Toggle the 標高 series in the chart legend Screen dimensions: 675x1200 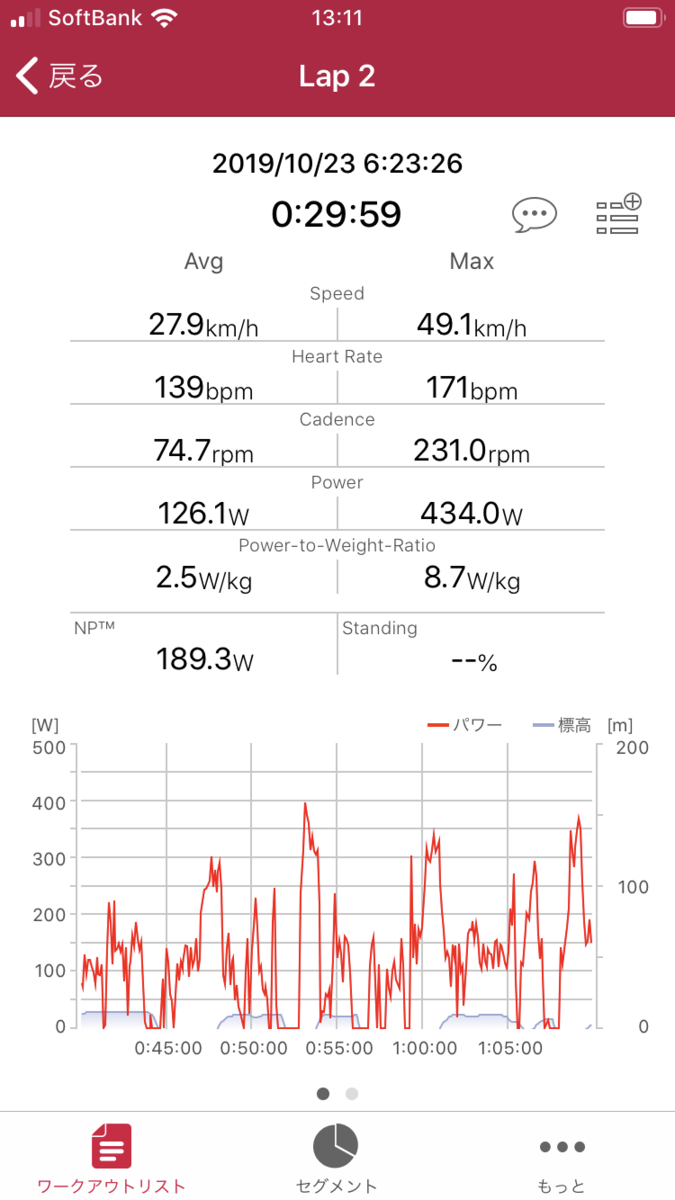point(562,725)
